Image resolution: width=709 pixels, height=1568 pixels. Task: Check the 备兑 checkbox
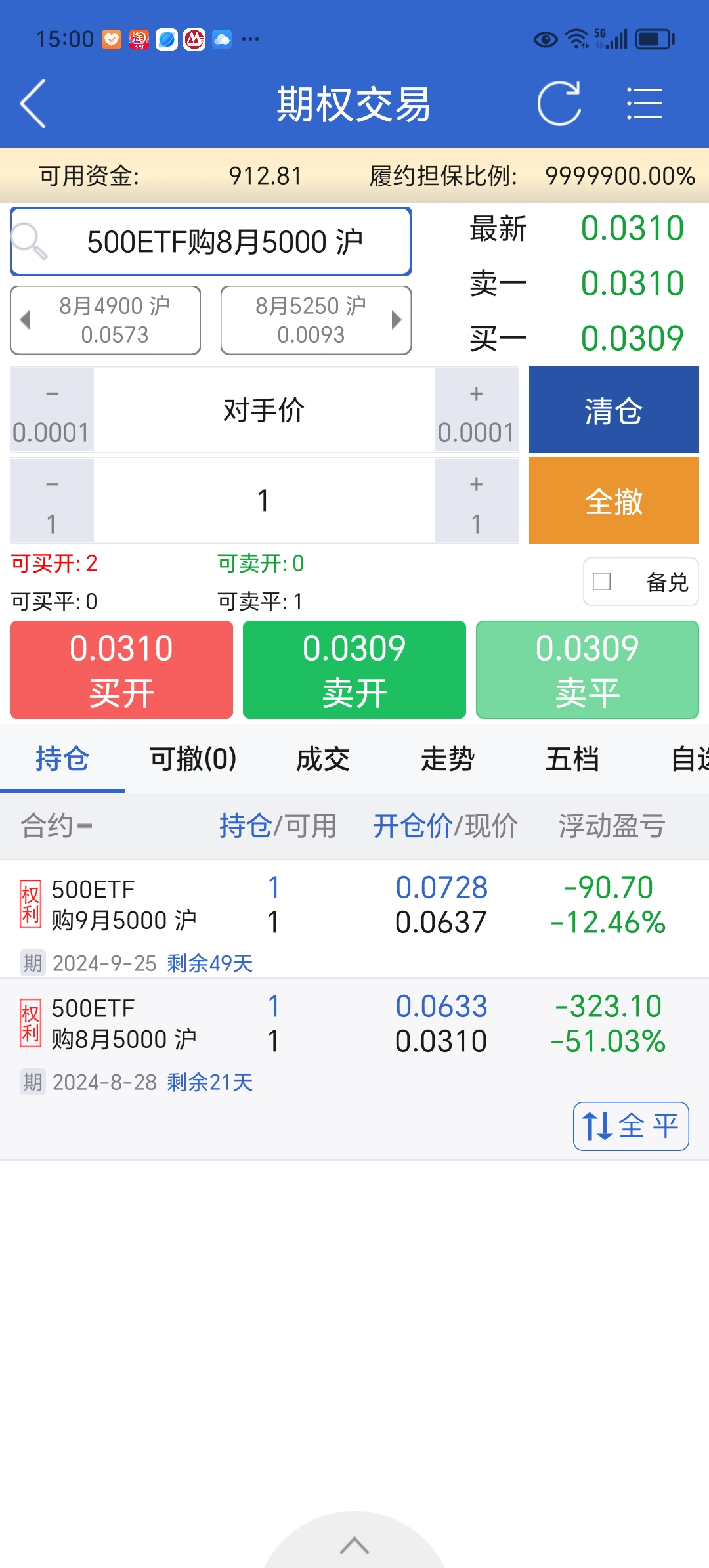click(602, 582)
